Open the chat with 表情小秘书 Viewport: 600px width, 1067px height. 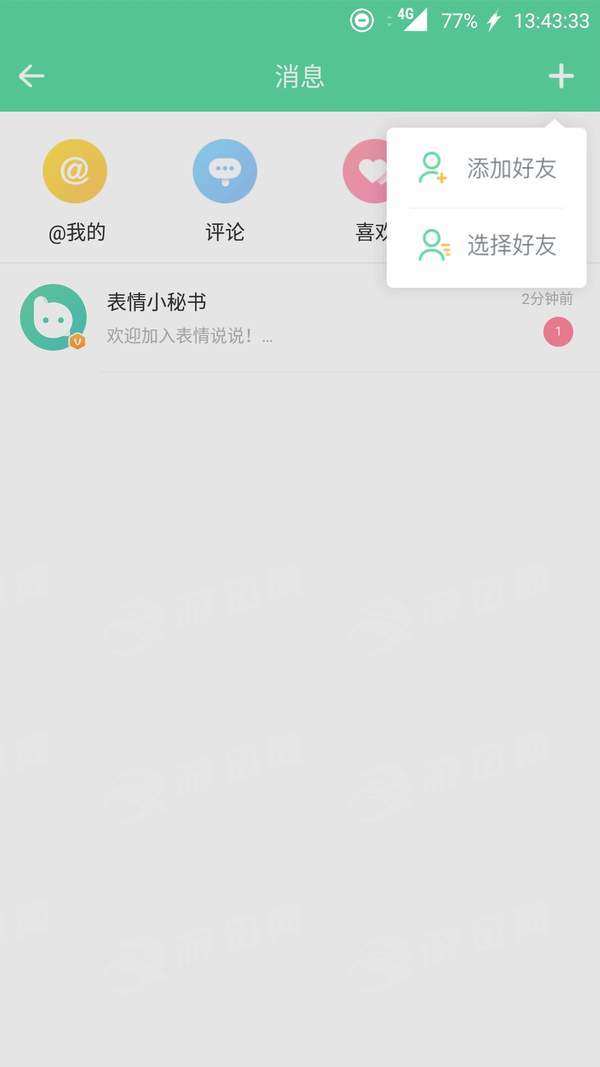(300, 318)
